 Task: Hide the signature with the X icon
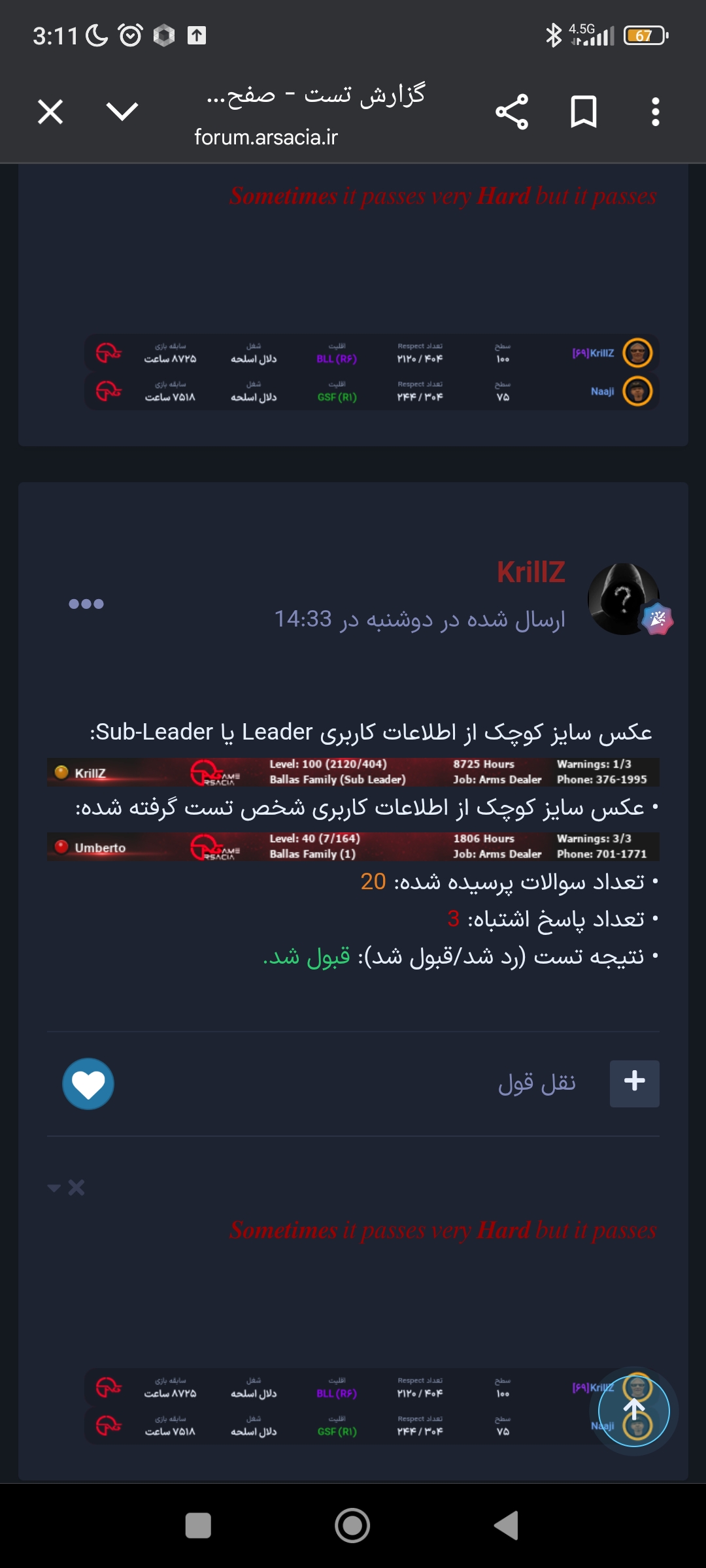click(76, 1188)
